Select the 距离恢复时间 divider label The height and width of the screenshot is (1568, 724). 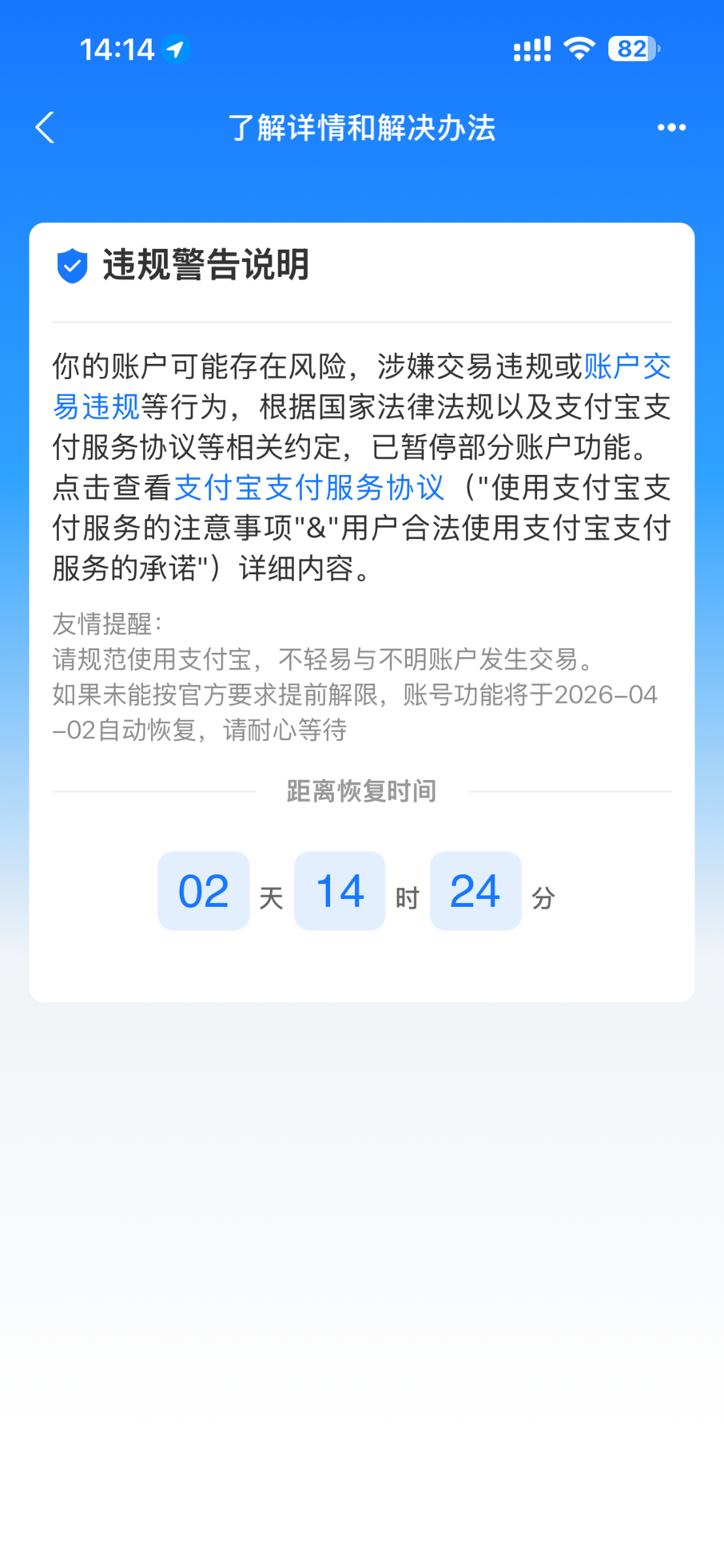[x=361, y=791]
